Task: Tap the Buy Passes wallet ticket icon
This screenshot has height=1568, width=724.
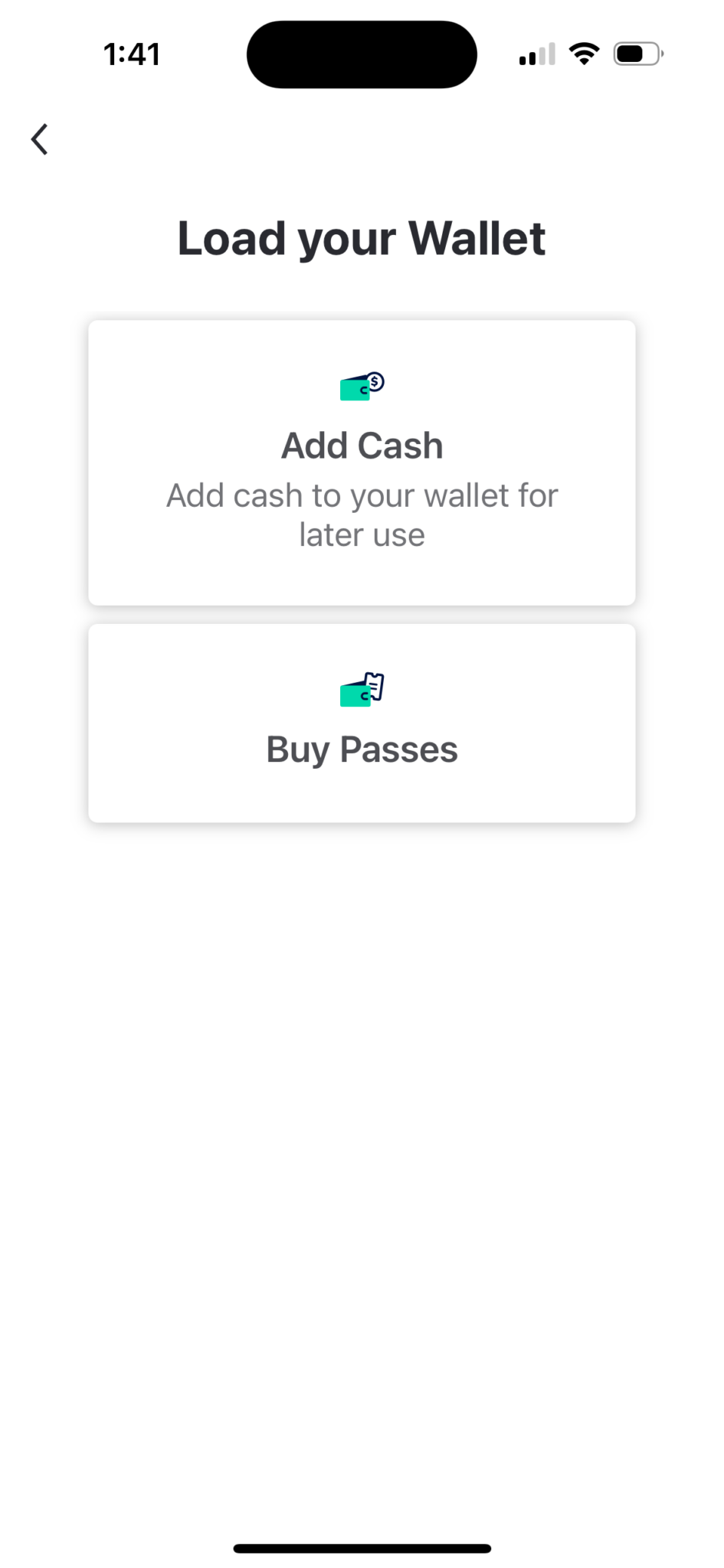Action: coord(362,688)
